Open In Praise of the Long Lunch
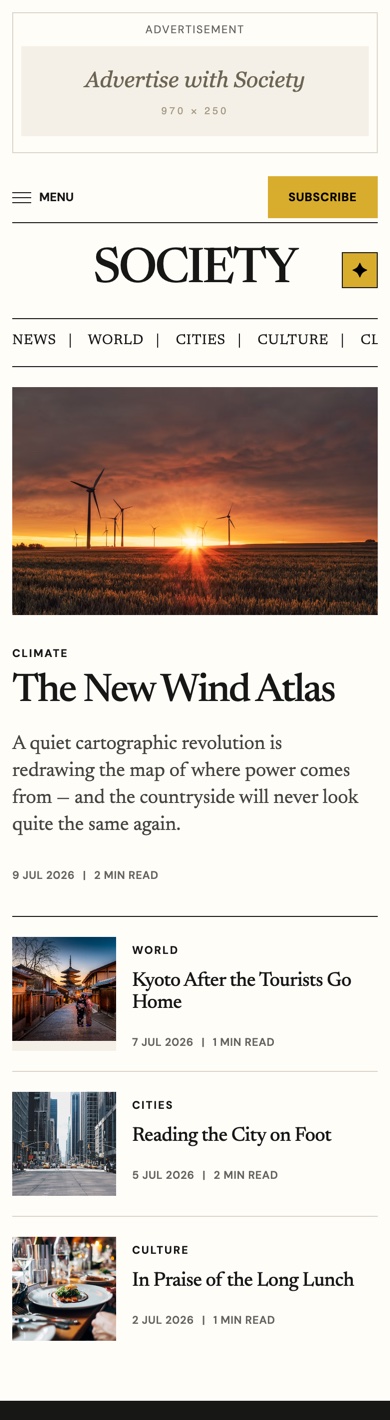390x1420 pixels. [x=243, y=1280]
